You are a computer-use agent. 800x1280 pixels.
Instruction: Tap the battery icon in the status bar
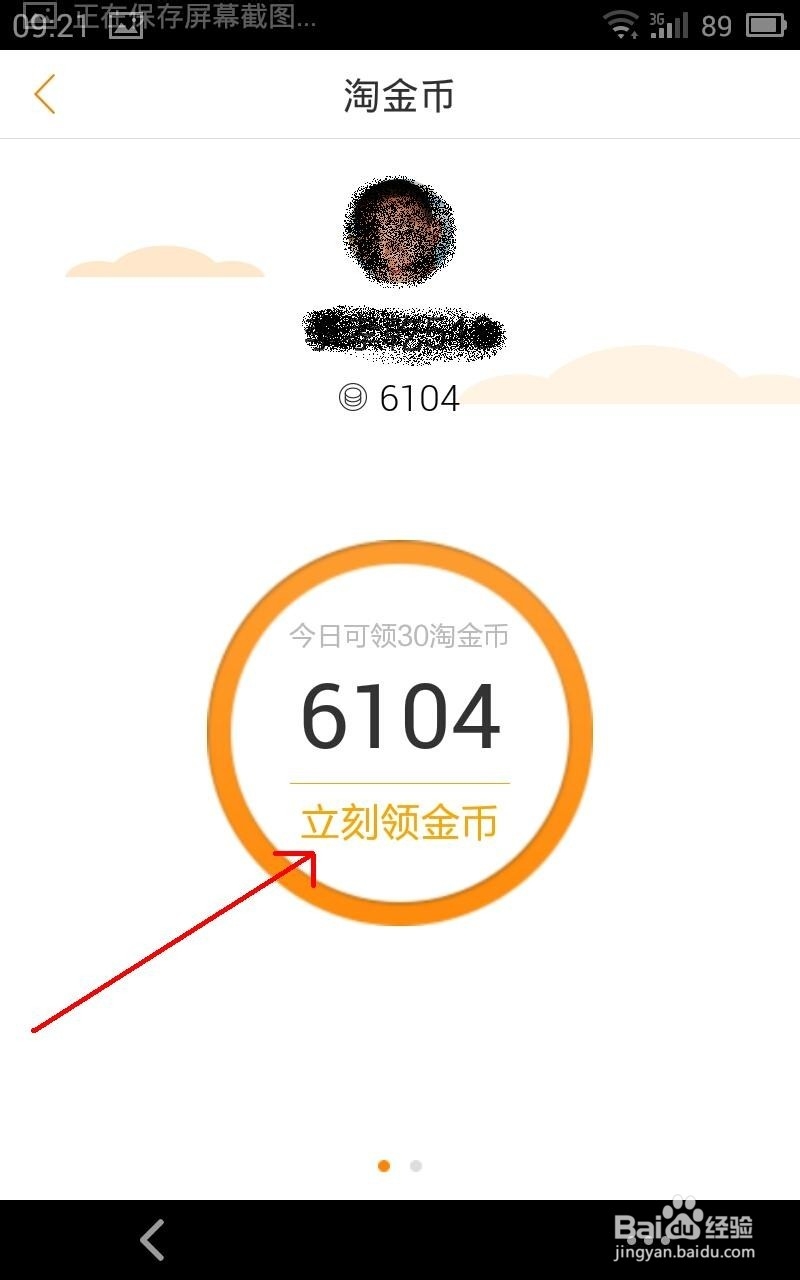[766, 24]
